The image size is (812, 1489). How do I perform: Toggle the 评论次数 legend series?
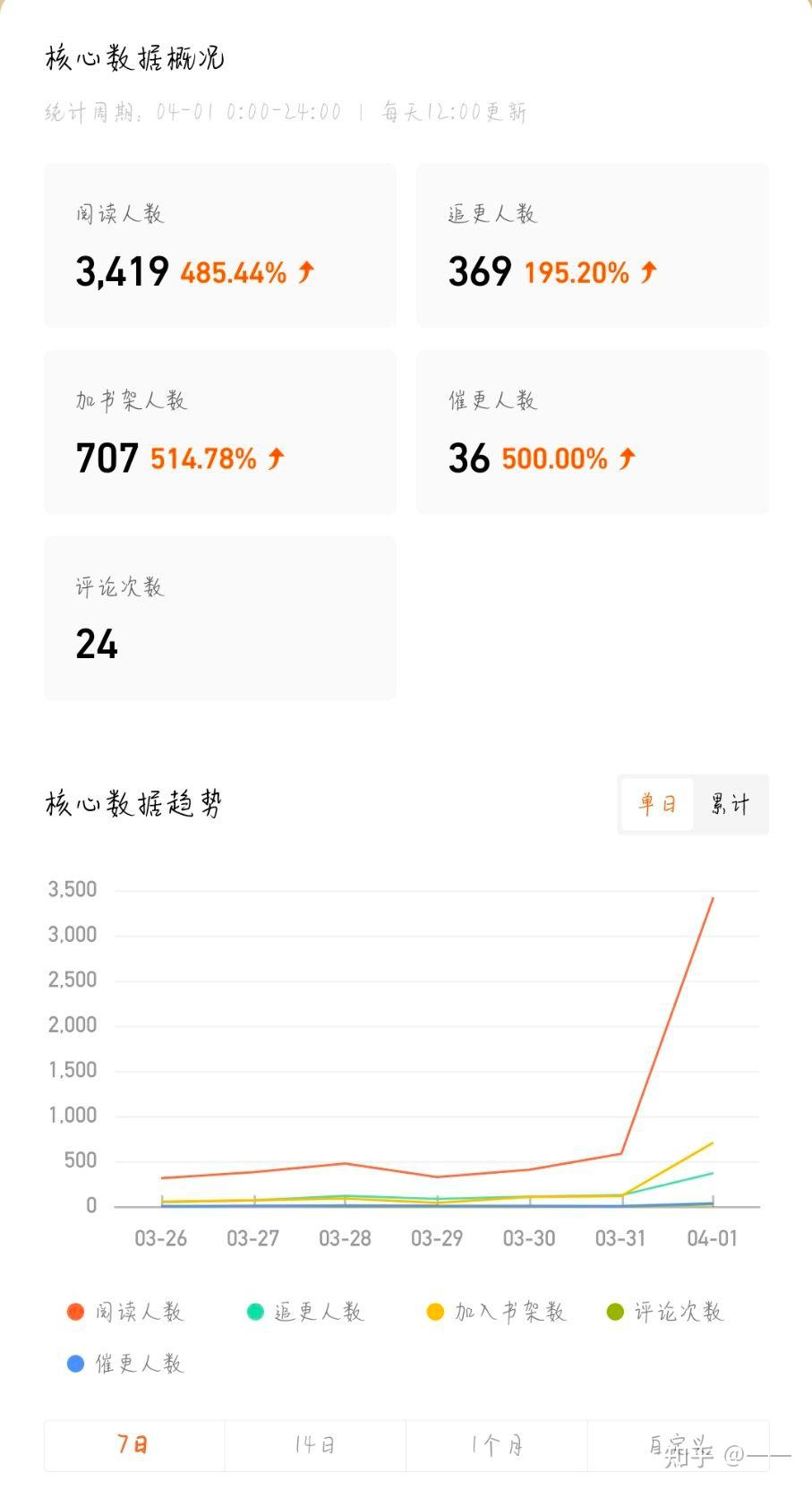pyautogui.click(x=665, y=1312)
